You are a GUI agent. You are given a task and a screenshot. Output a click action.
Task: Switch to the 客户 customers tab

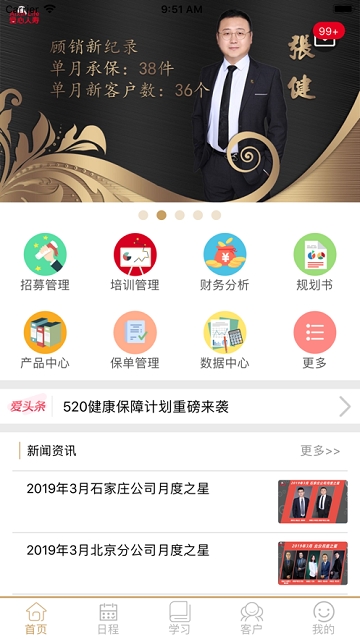coord(252,618)
